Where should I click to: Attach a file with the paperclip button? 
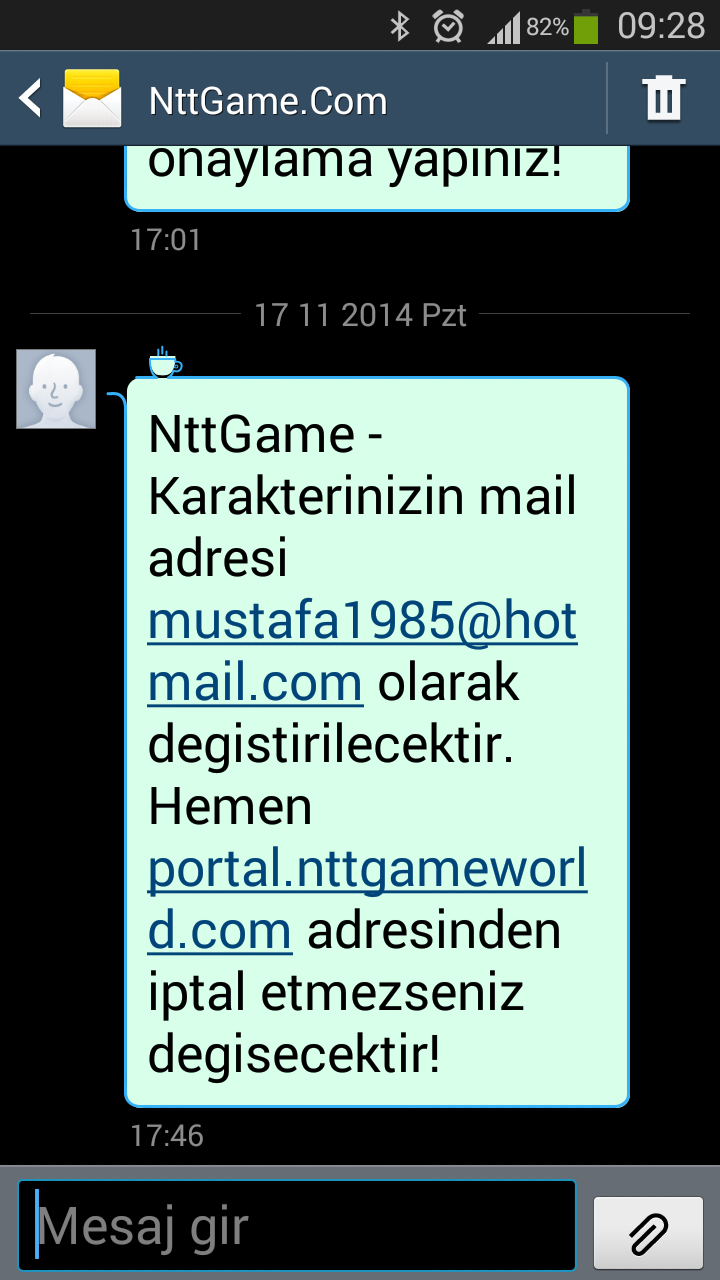(648, 1232)
